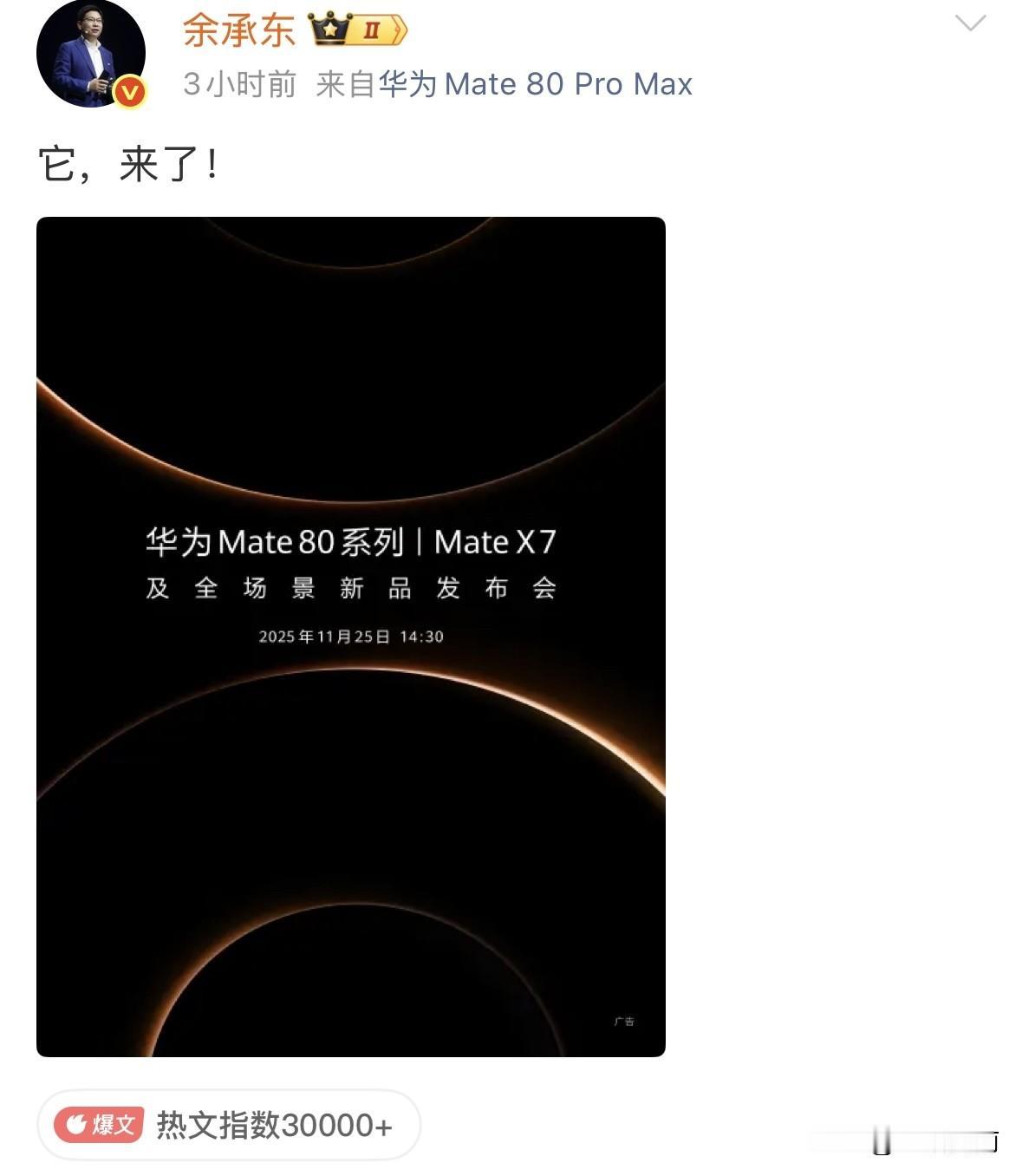Click the golden crown VIP badge beside username
The image size is (1022, 1176).
coord(329,27)
